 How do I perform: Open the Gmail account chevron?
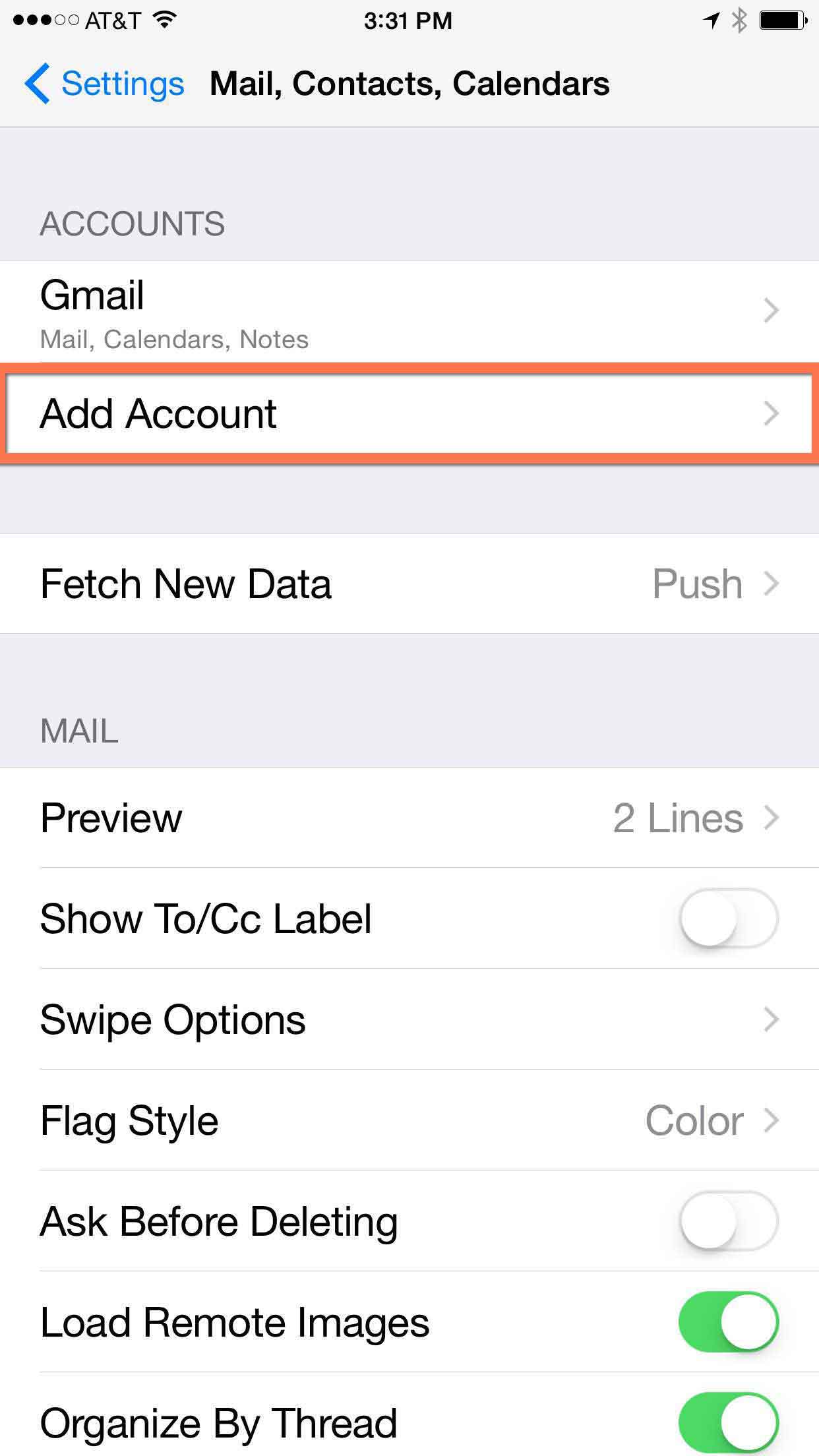(772, 311)
